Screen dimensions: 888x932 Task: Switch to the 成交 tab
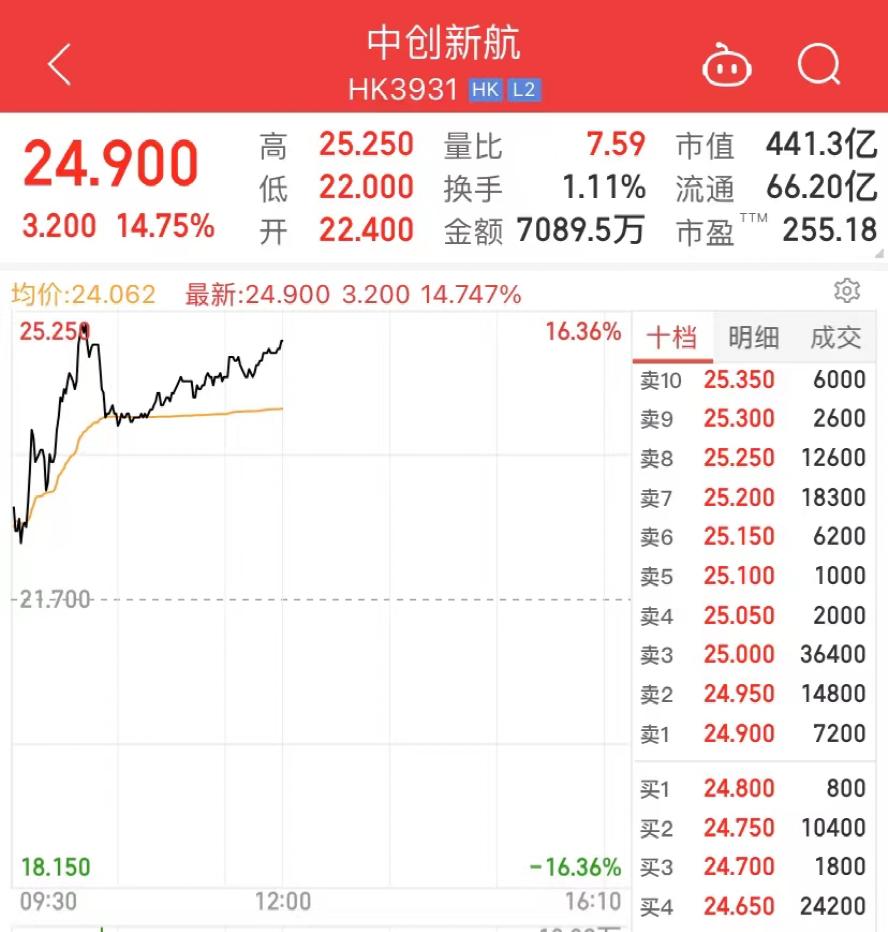(835, 338)
